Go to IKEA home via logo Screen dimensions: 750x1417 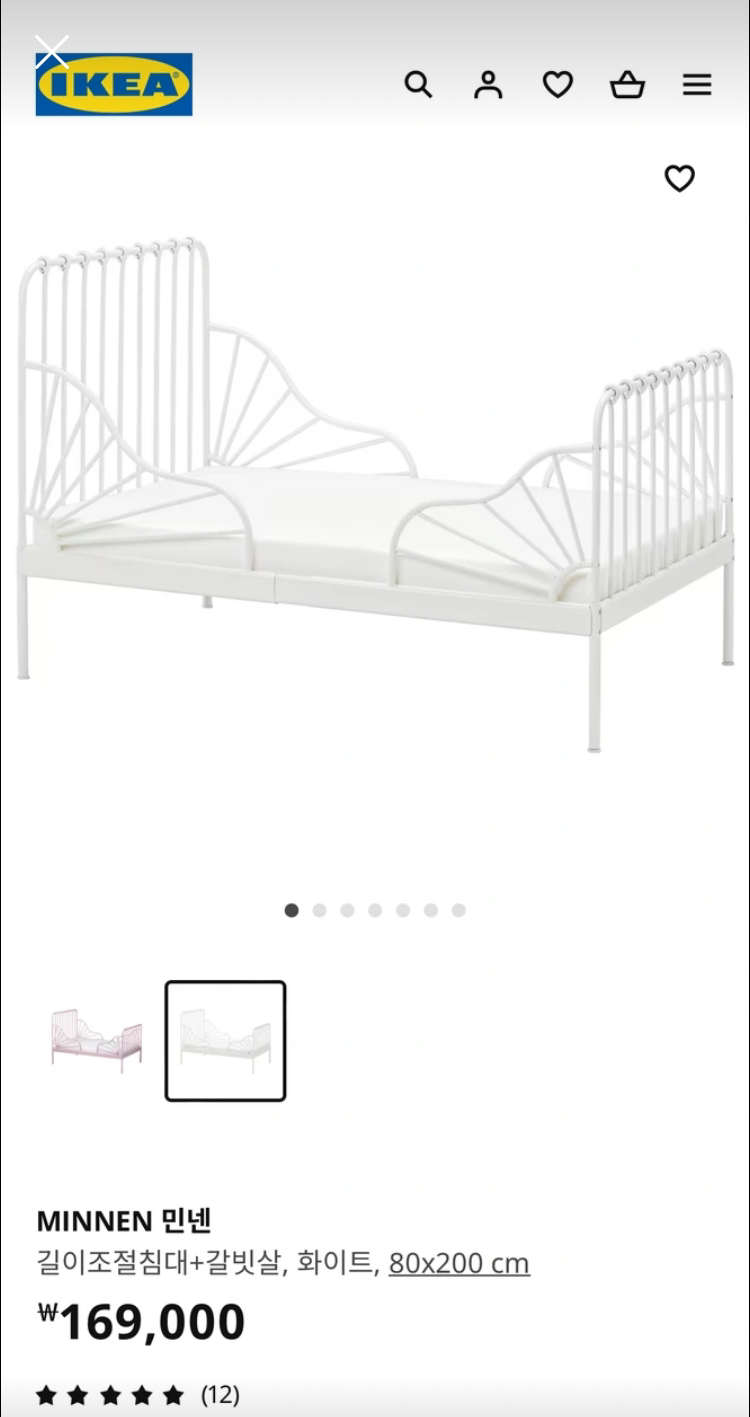click(x=114, y=87)
